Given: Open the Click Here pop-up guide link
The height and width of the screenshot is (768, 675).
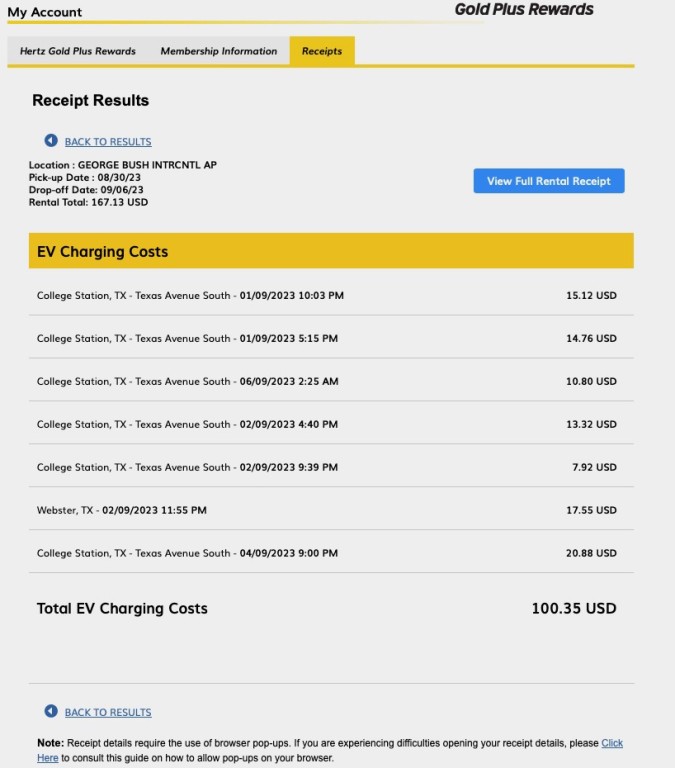Looking at the screenshot, I should (611, 743).
